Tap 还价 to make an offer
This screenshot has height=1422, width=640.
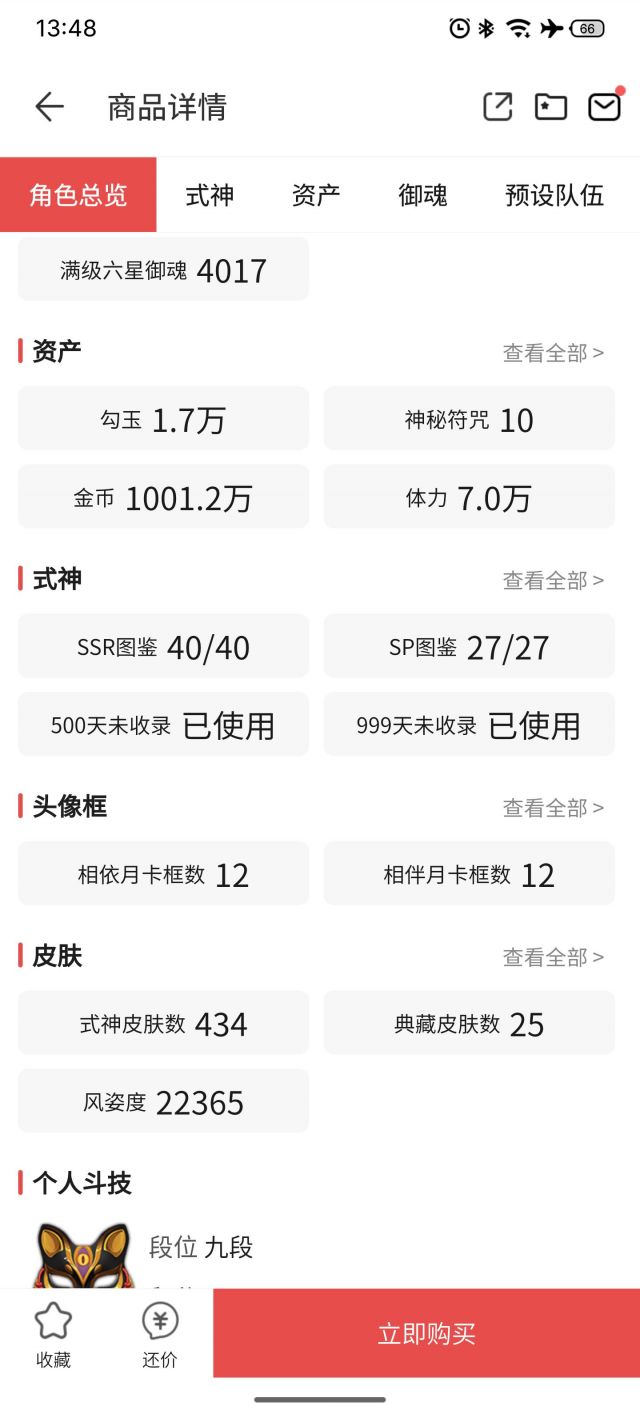[160, 1335]
